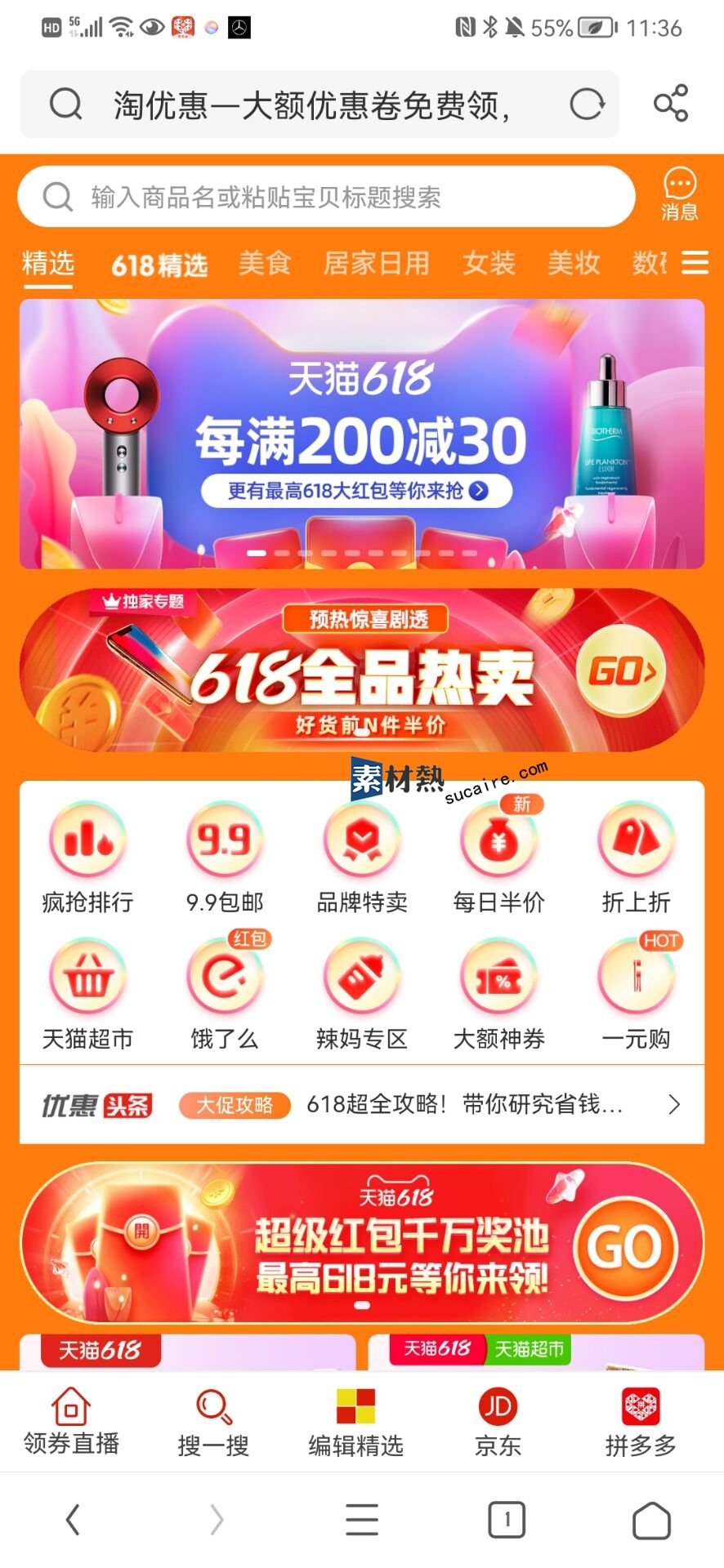Switch to the 美食 category tab
Screen dimensions: 724x1568
265,263
